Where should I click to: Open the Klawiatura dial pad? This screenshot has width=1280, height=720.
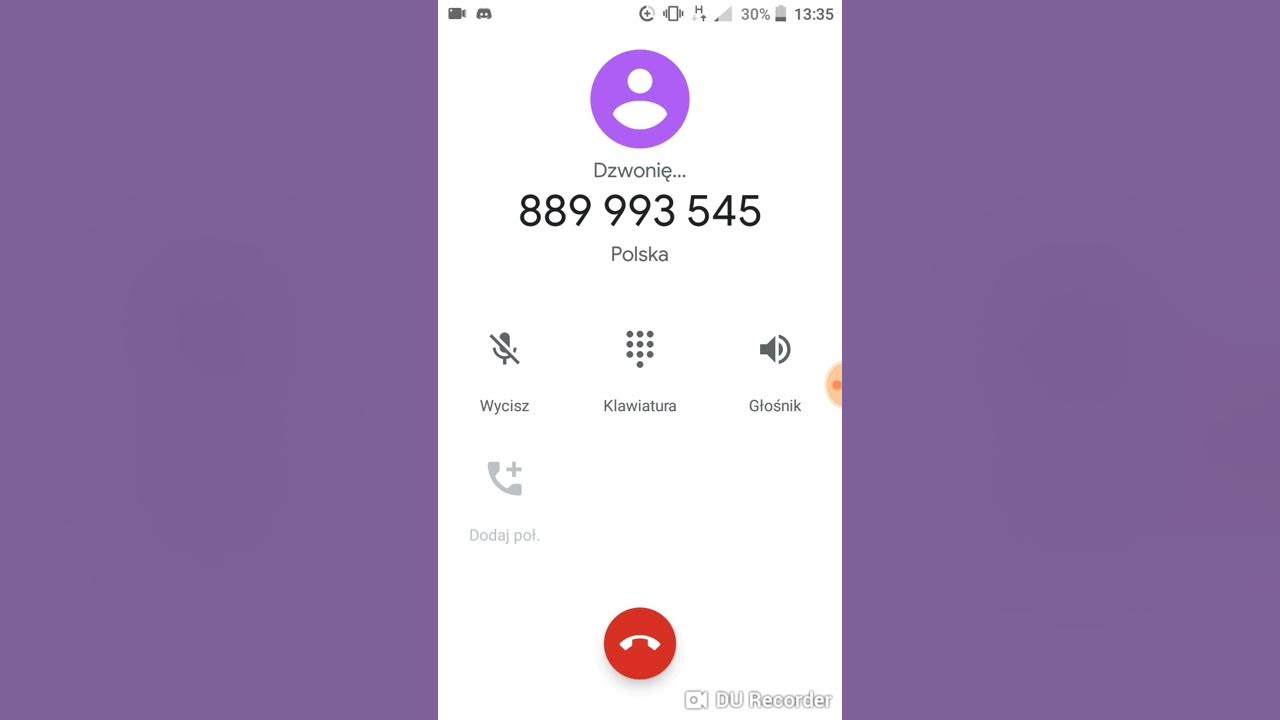pyautogui.click(x=639, y=350)
